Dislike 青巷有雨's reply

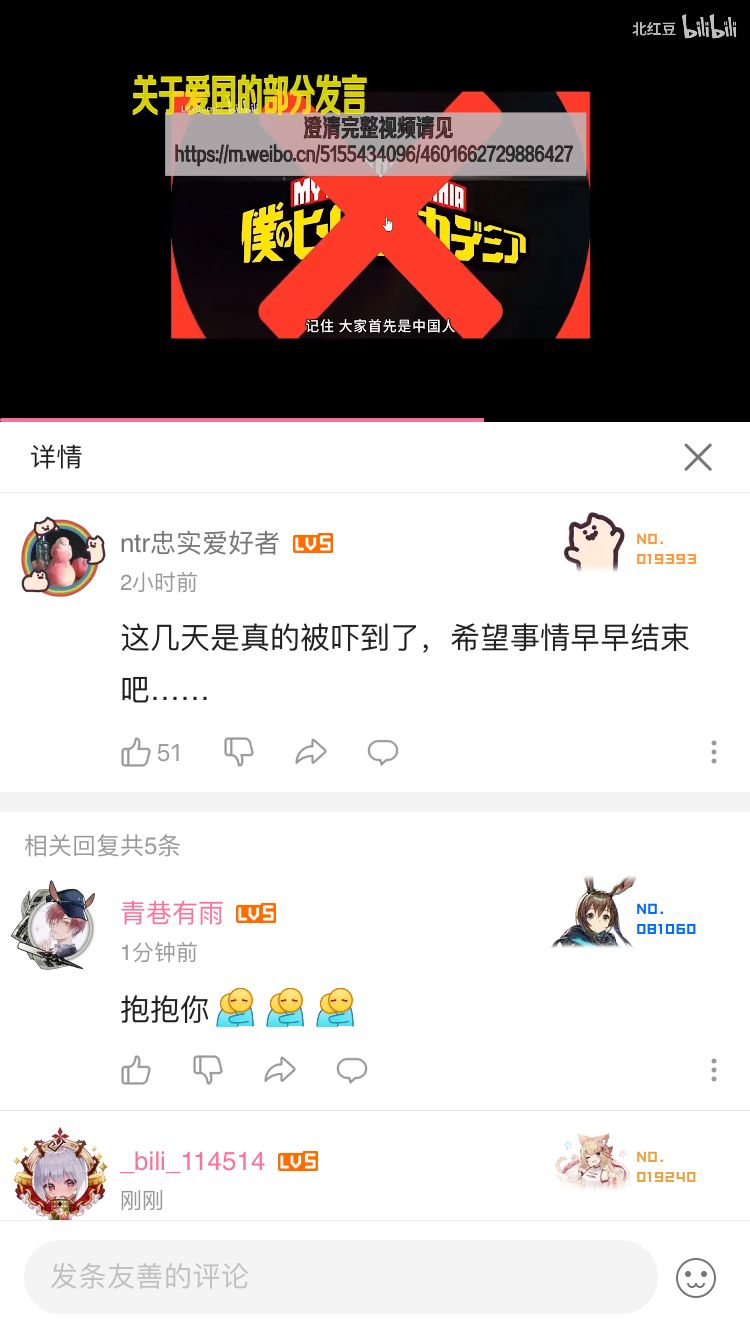(207, 1071)
